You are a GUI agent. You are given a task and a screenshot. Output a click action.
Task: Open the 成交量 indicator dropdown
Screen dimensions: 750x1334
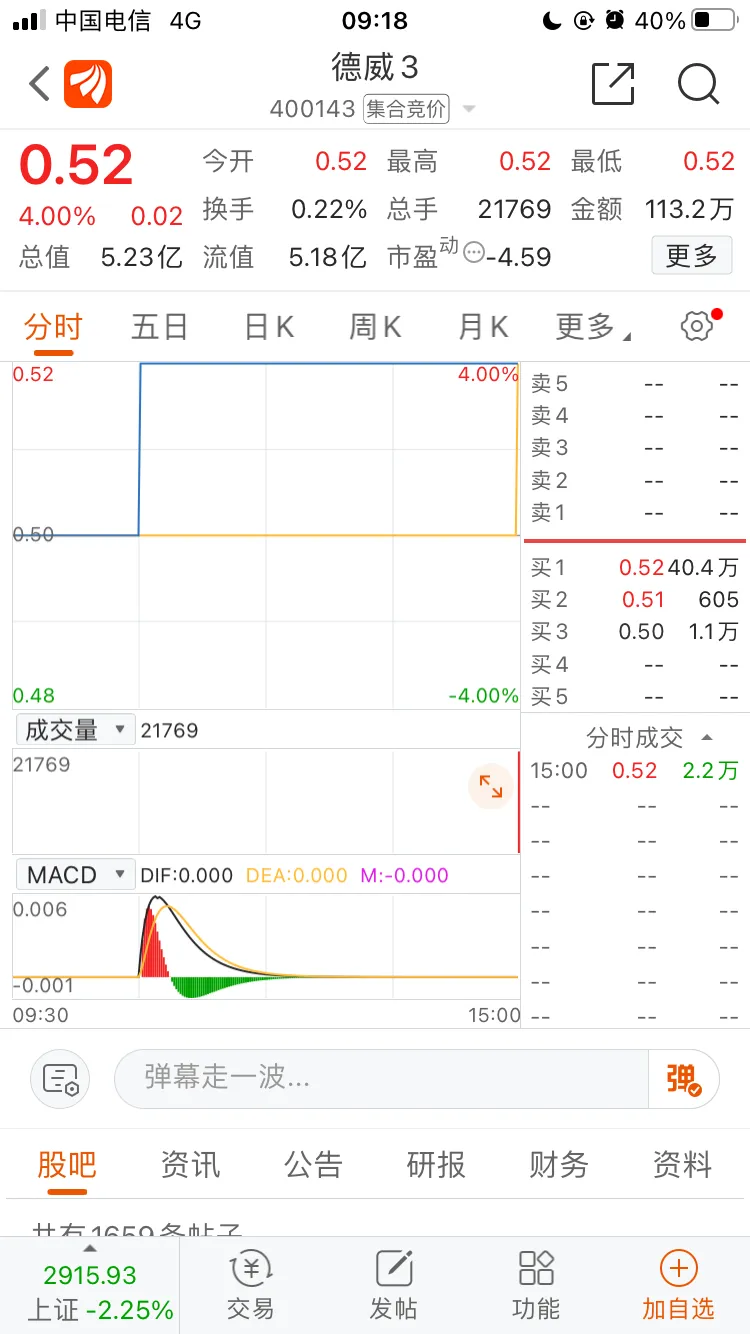74,730
